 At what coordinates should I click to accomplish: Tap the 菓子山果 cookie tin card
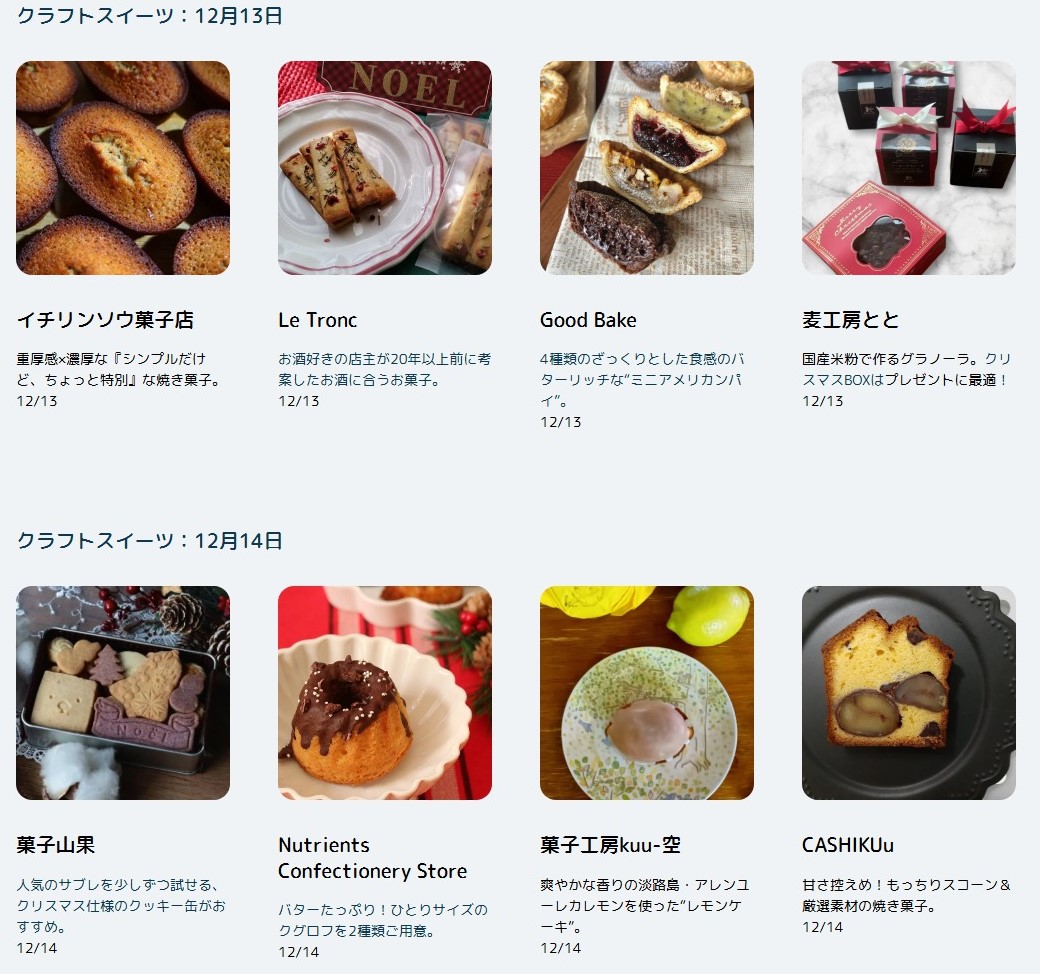click(x=123, y=693)
